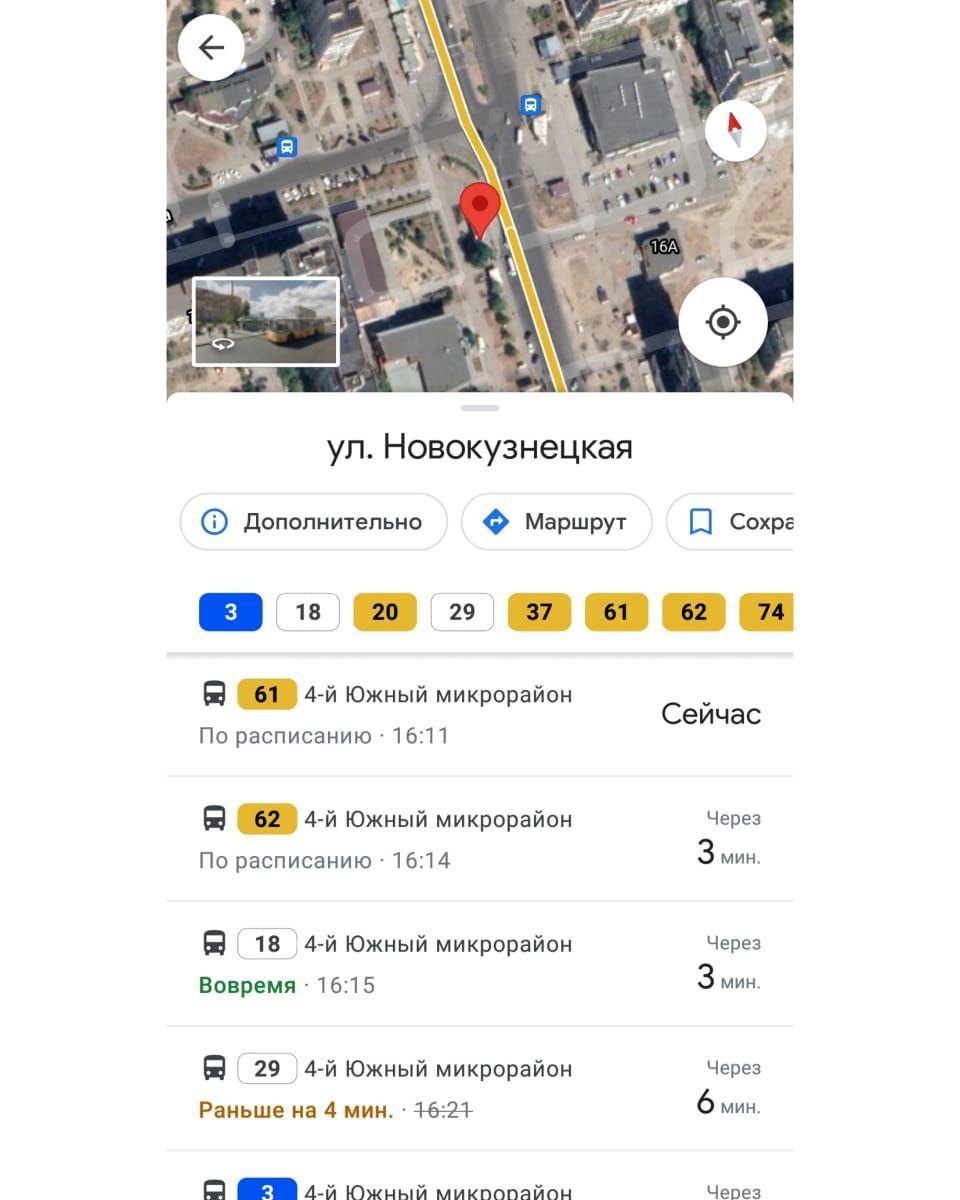Open bus 61 departure arriving Сейчас
Screen dimensions: 960x1200
pyautogui.click(x=480, y=714)
